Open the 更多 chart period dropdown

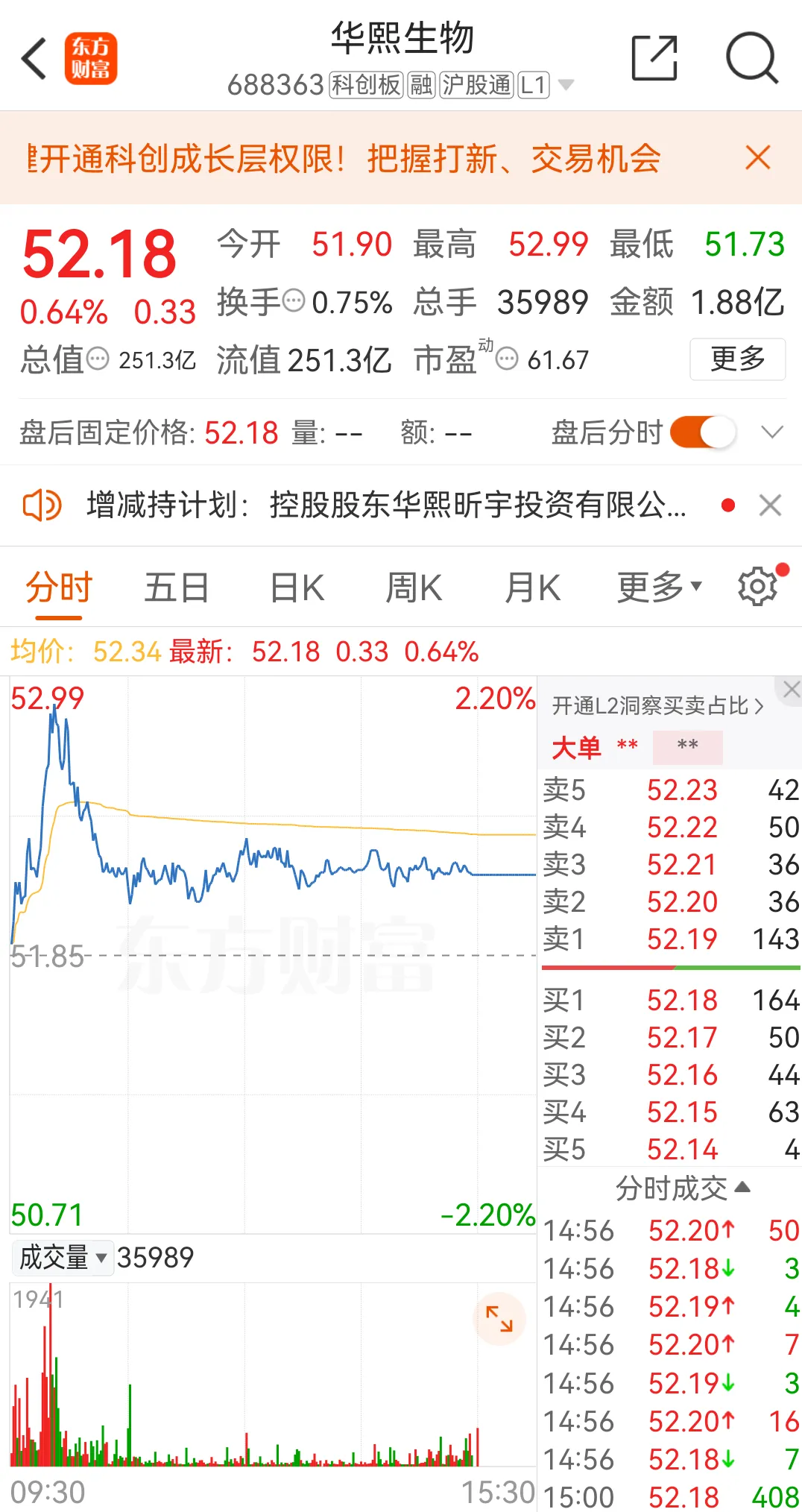coord(659,588)
